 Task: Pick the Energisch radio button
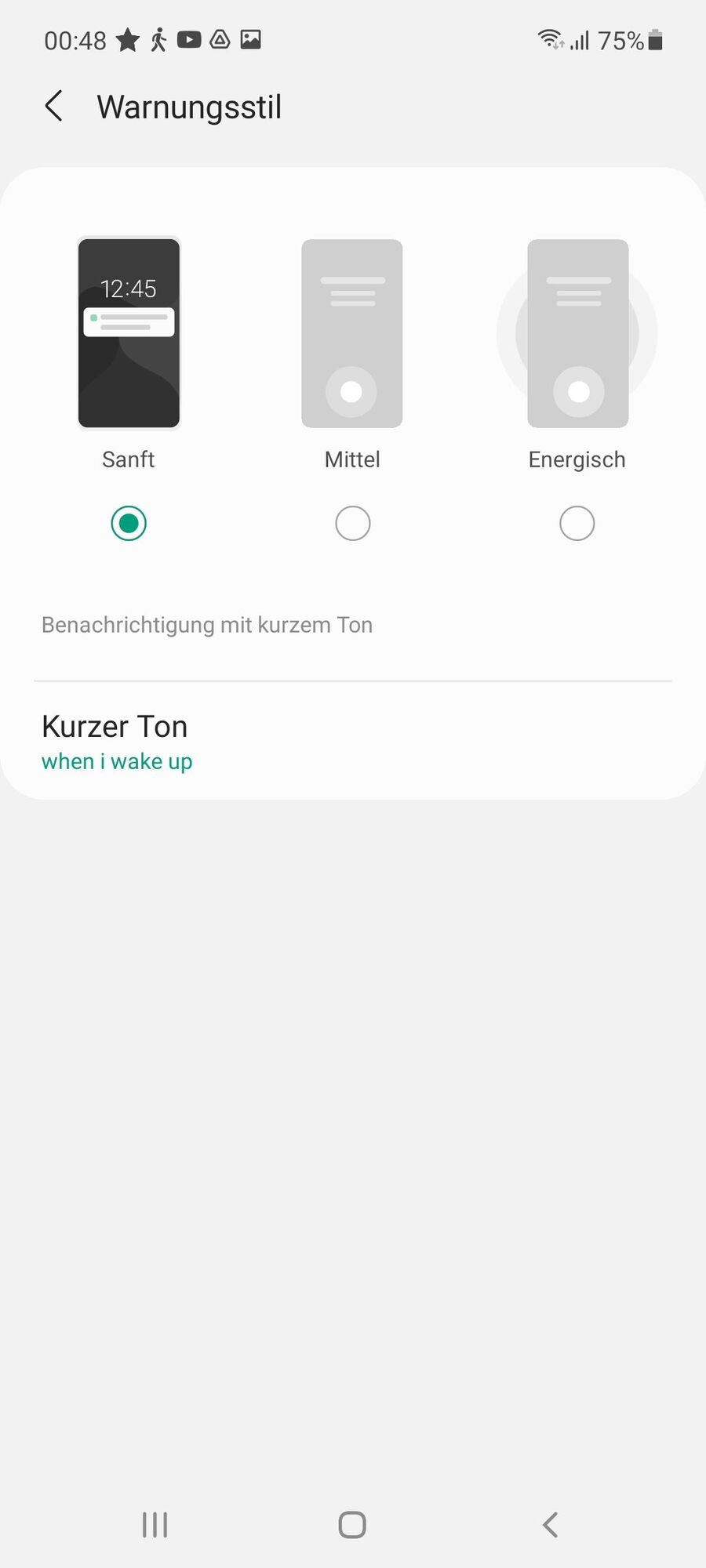[577, 523]
